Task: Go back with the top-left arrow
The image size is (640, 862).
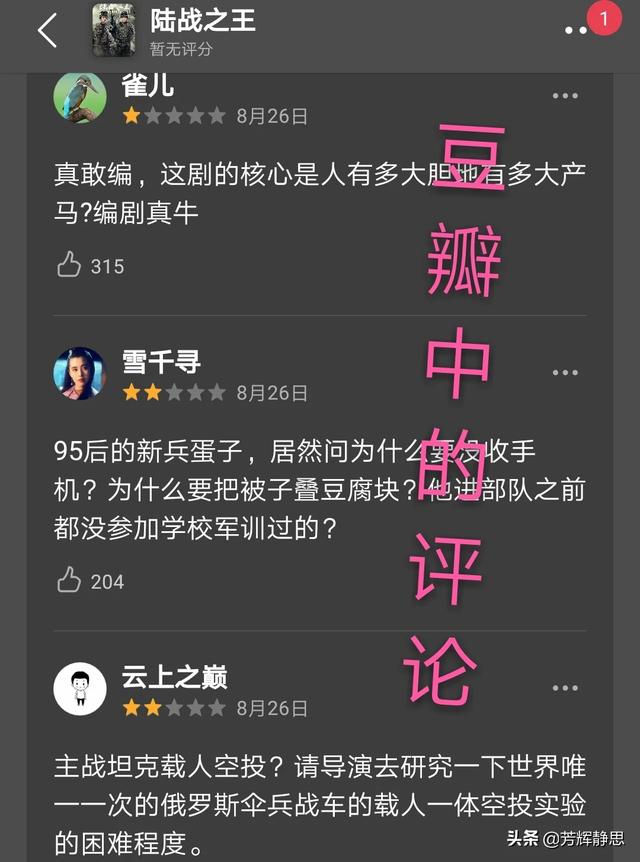Action: click(x=47, y=31)
